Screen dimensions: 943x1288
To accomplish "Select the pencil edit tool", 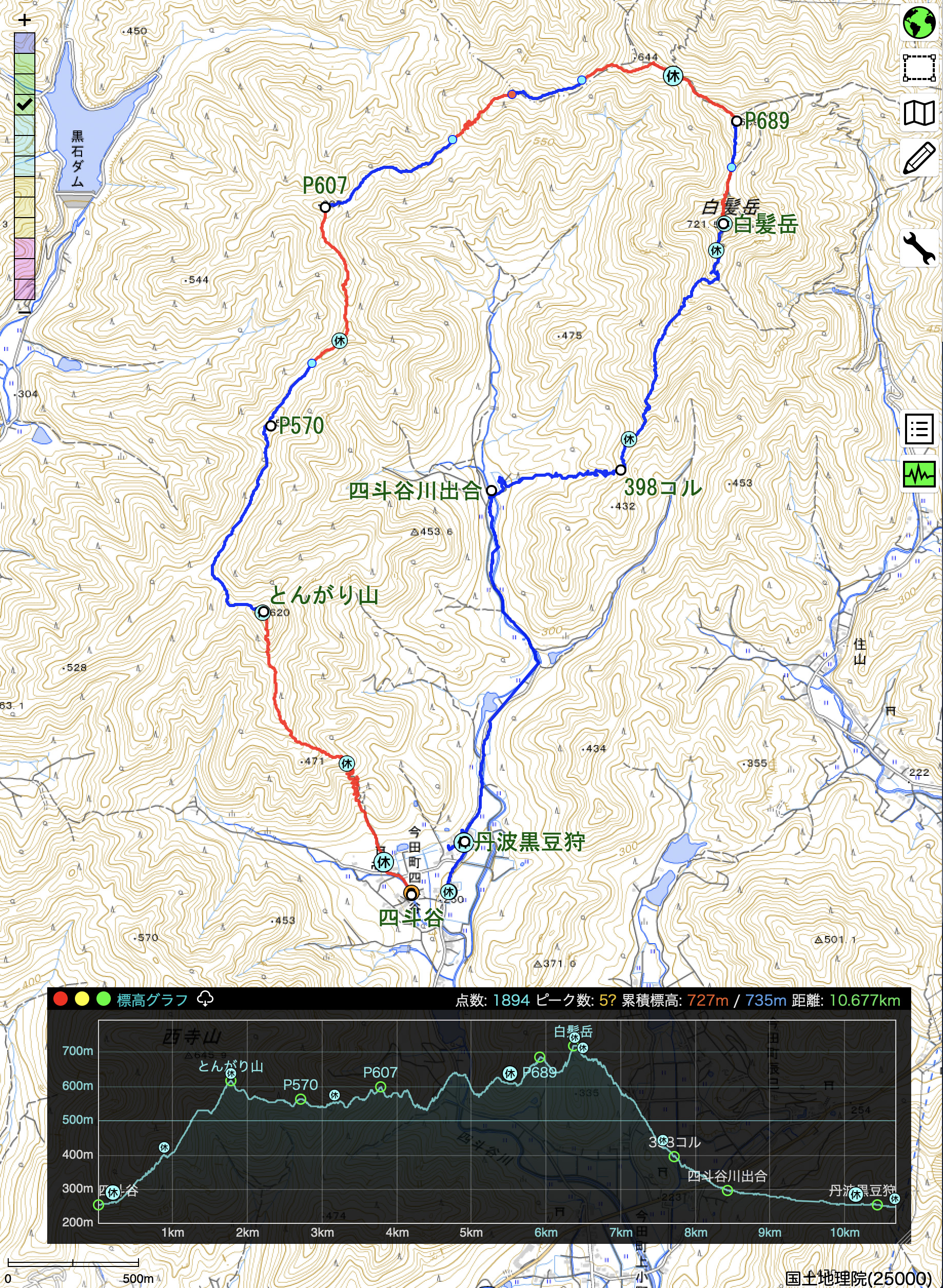I will [x=918, y=158].
